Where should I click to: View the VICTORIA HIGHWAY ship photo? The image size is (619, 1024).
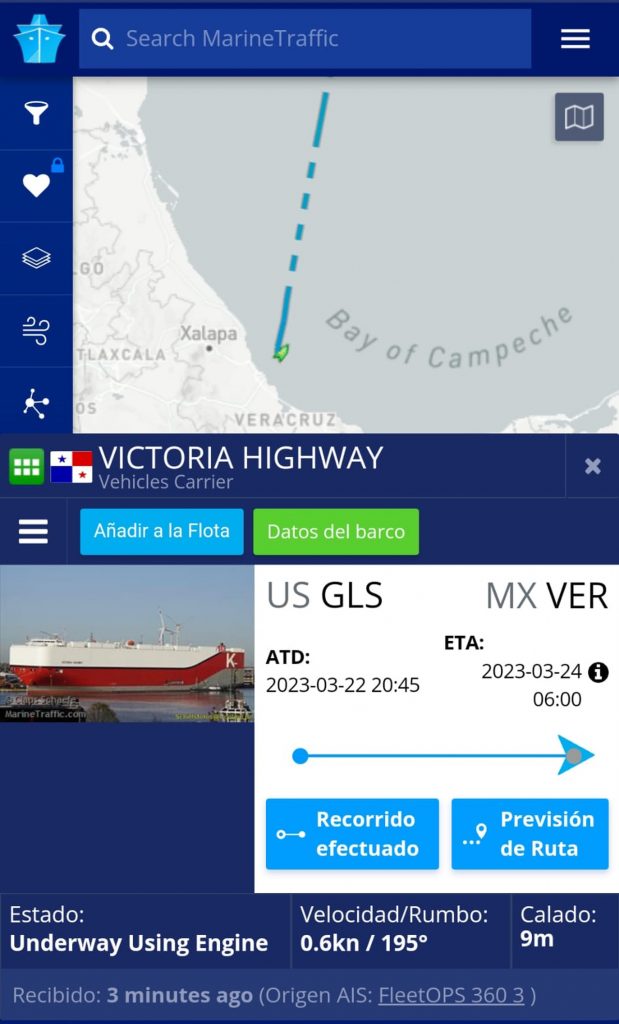coord(127,644)
